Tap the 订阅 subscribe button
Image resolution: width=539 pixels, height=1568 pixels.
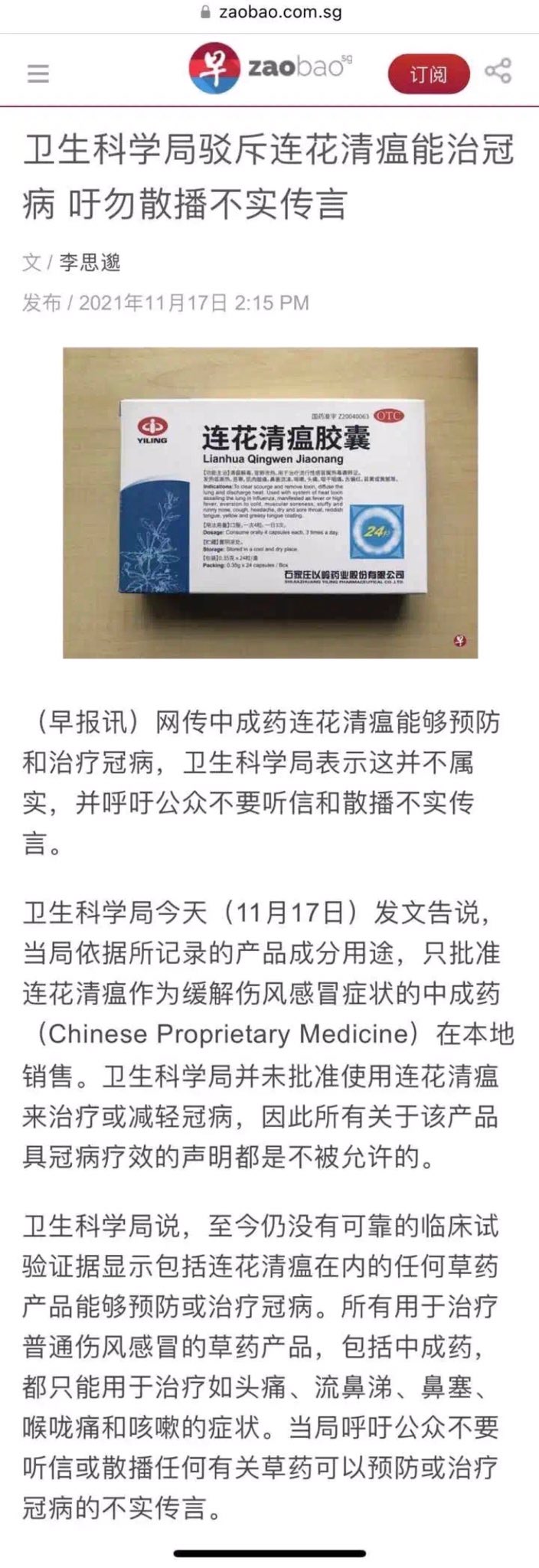point(428,73)
